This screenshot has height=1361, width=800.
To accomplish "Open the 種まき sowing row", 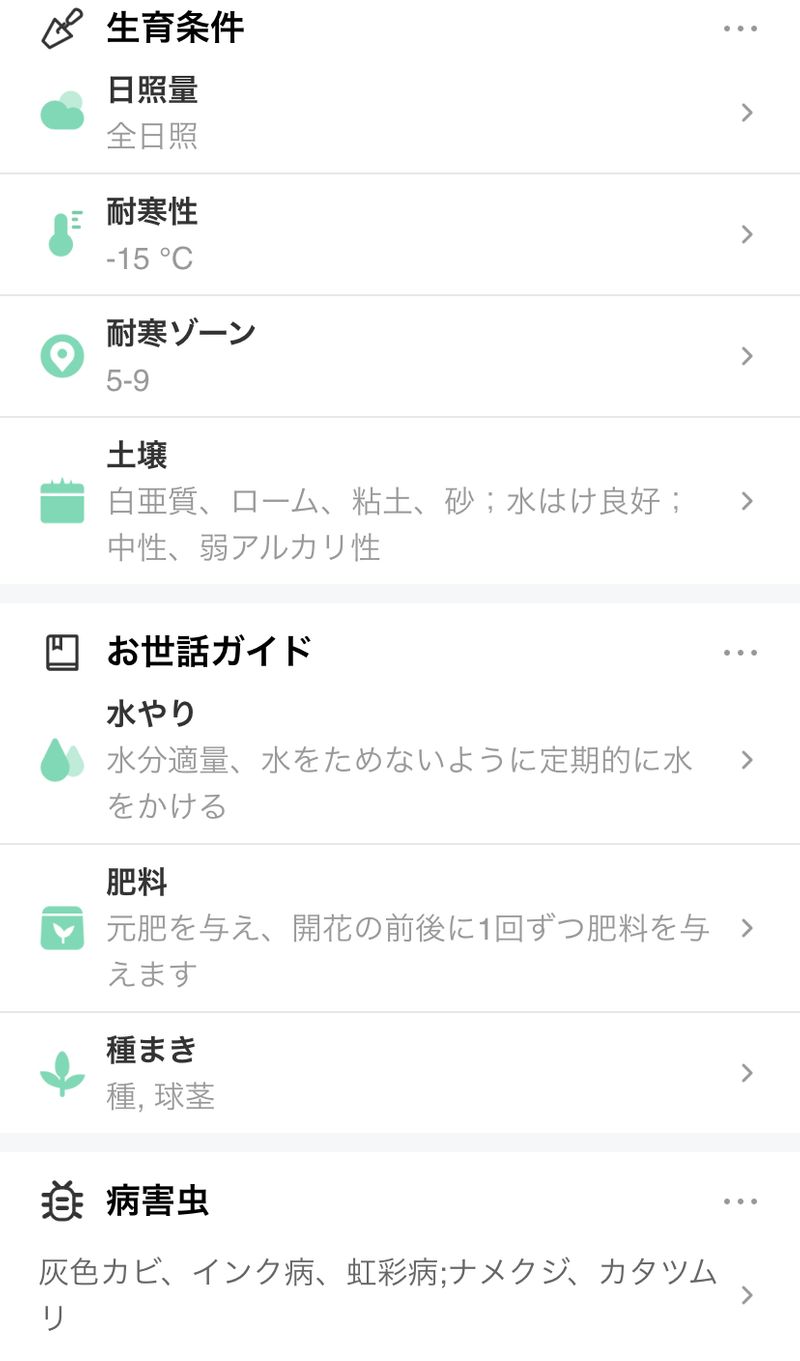I will tap(400, 1073).
